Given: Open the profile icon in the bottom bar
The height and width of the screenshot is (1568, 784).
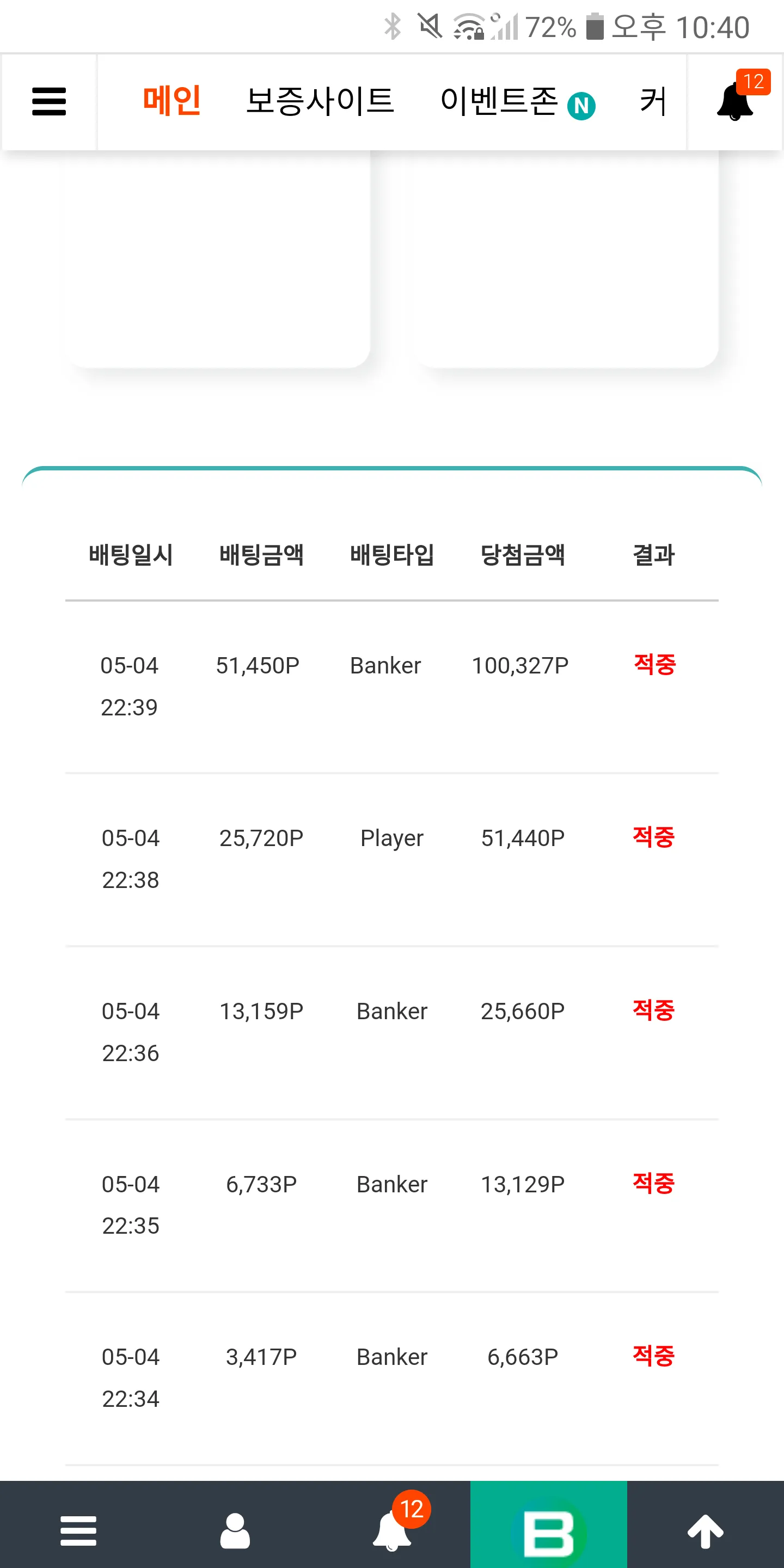Looking at the screenshot, I should click(235, 1531).
